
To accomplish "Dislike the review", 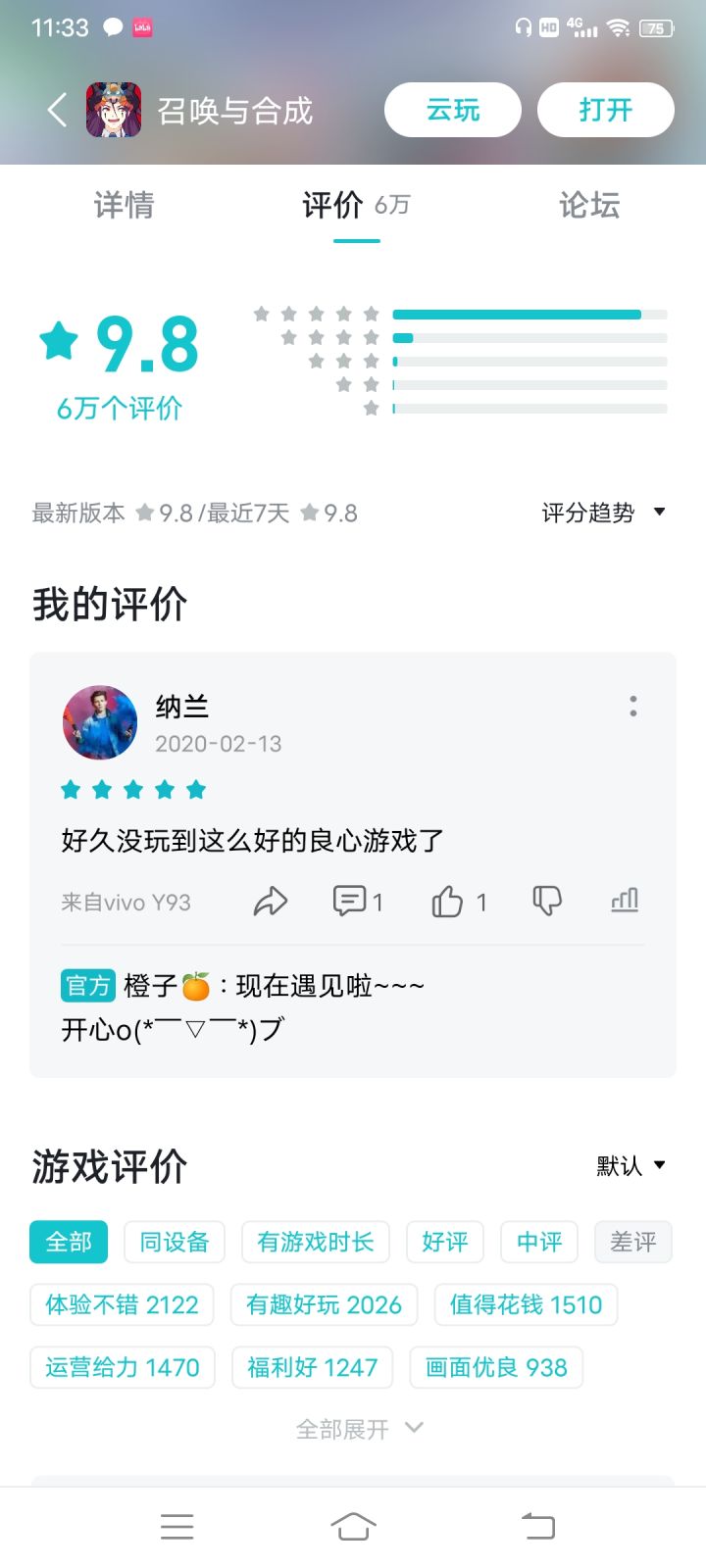I will coord(546,900).
